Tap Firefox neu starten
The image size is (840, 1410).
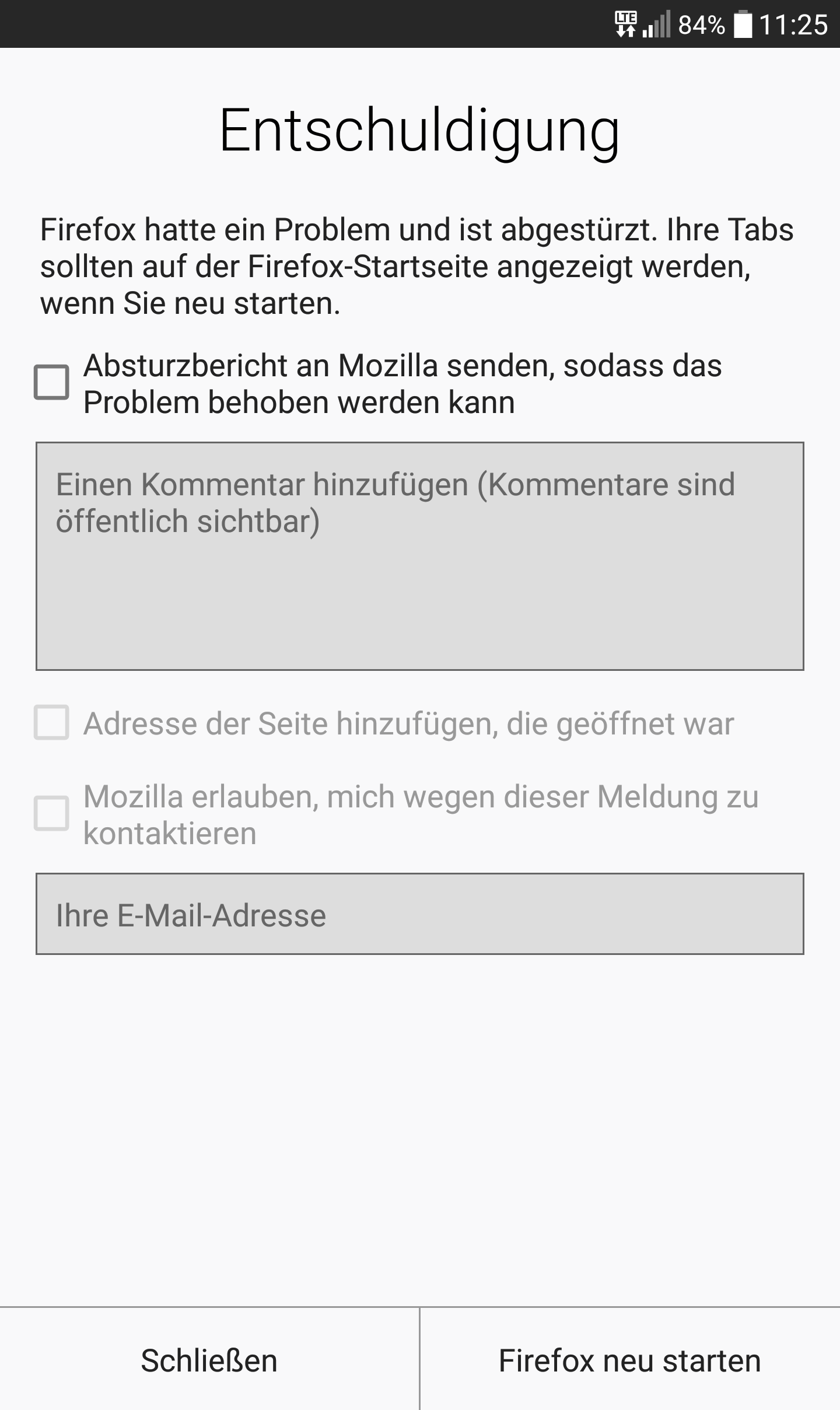point(629,1360)
